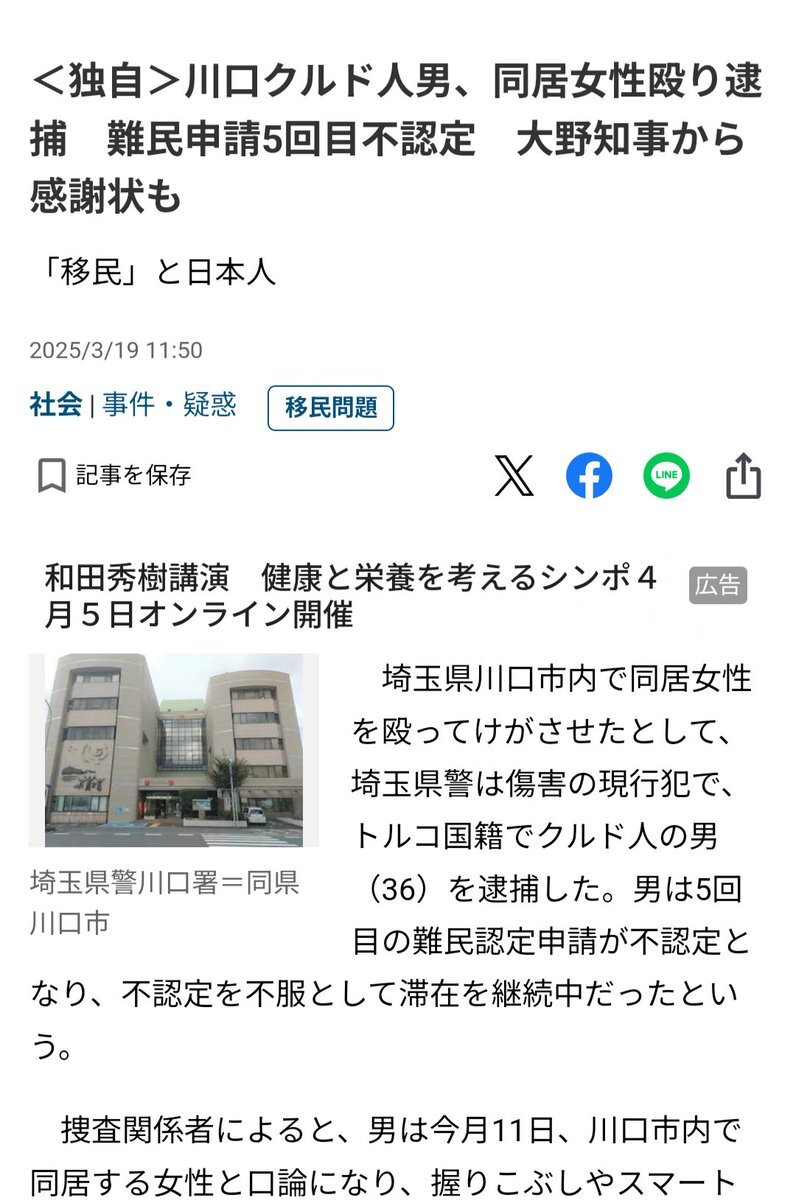Image resolution: width=796 pixels, height=1200 pixels.
Task: Open the 和田秀樹講演 advertisement
Action: tap(350, 597)
